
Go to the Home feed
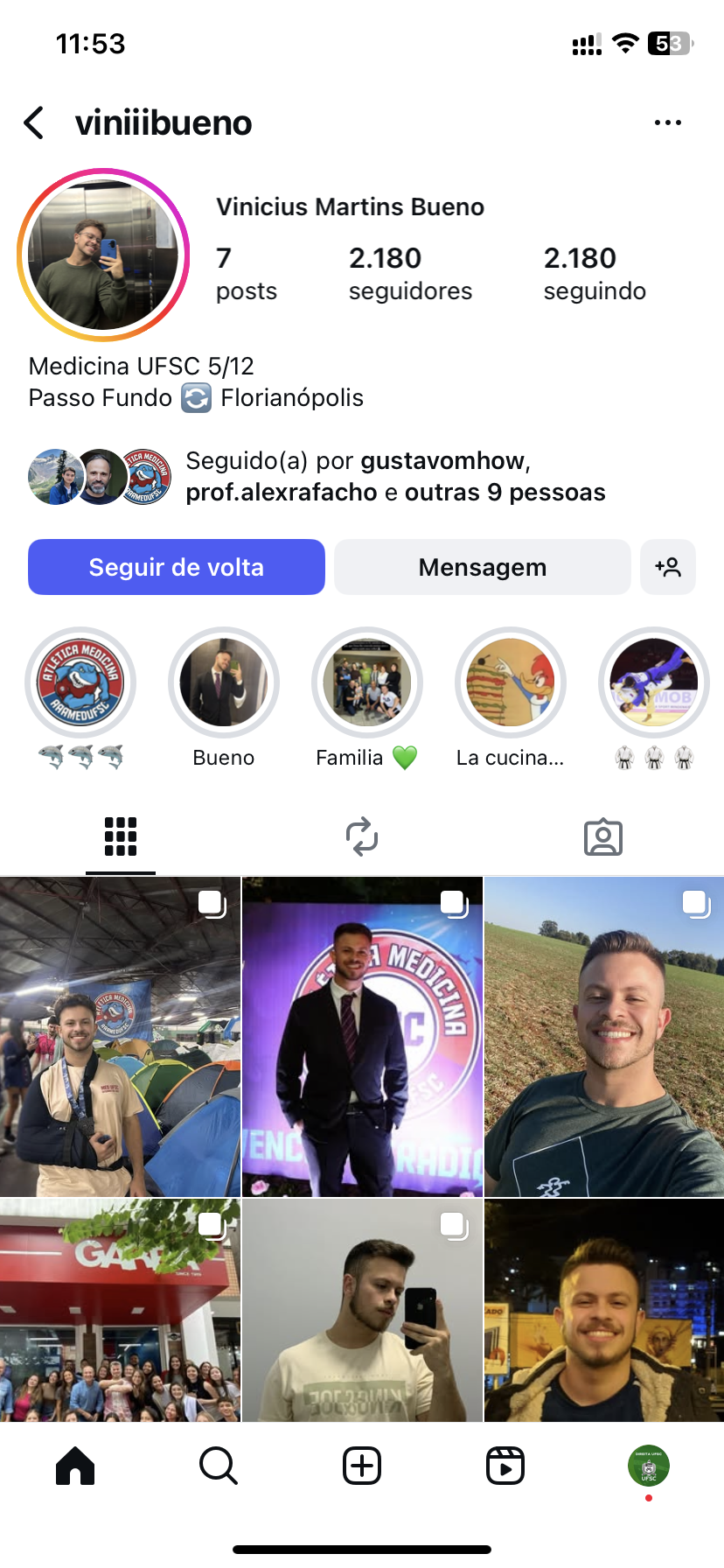point(75,1466)
